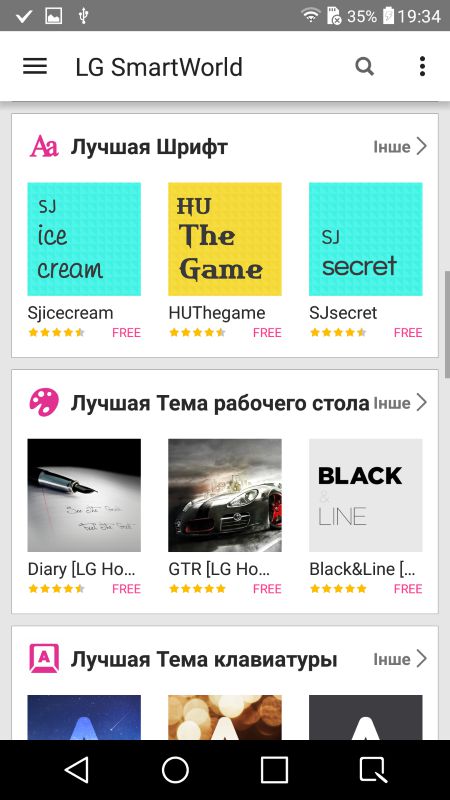
Task: Show more in Лучшая Шрифт section
Action: click(x=400, y=147)
